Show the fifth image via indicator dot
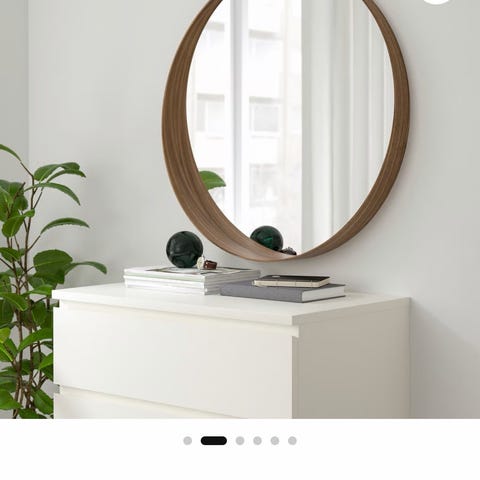This screenshot has width=480, height=480. click(x=275, y=441)
